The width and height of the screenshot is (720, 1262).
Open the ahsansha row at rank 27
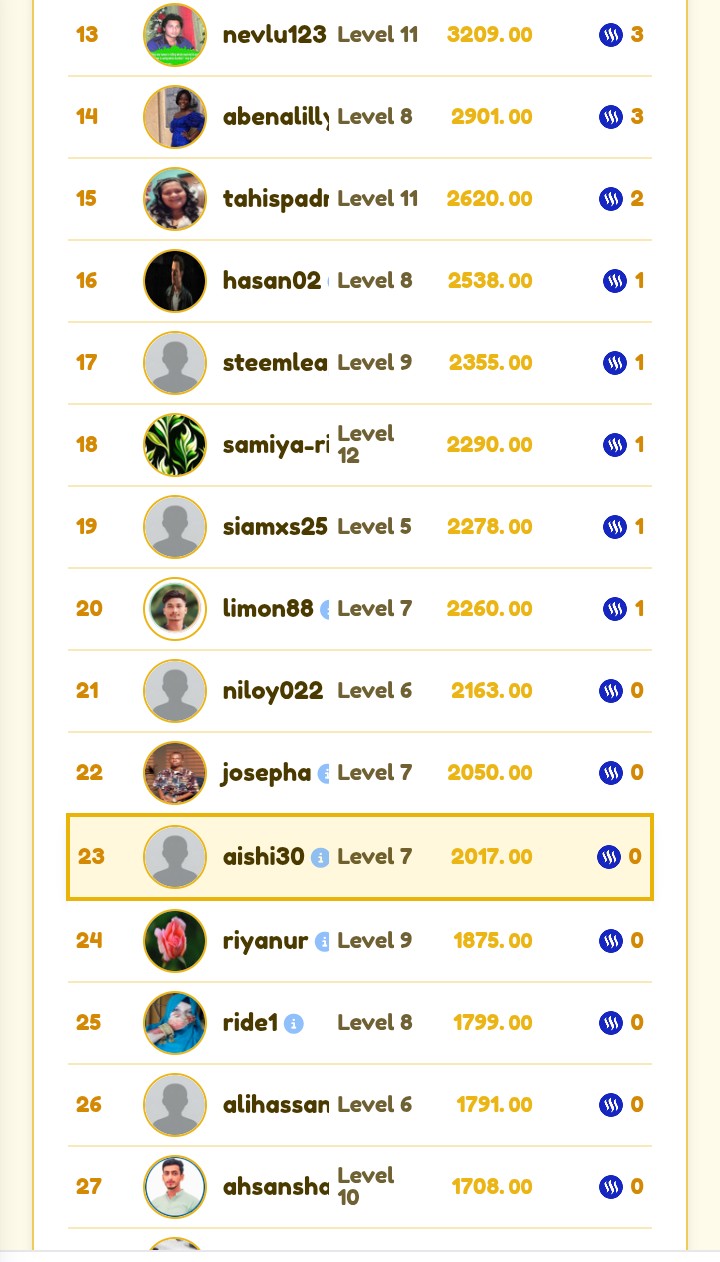coord(360,1187)
